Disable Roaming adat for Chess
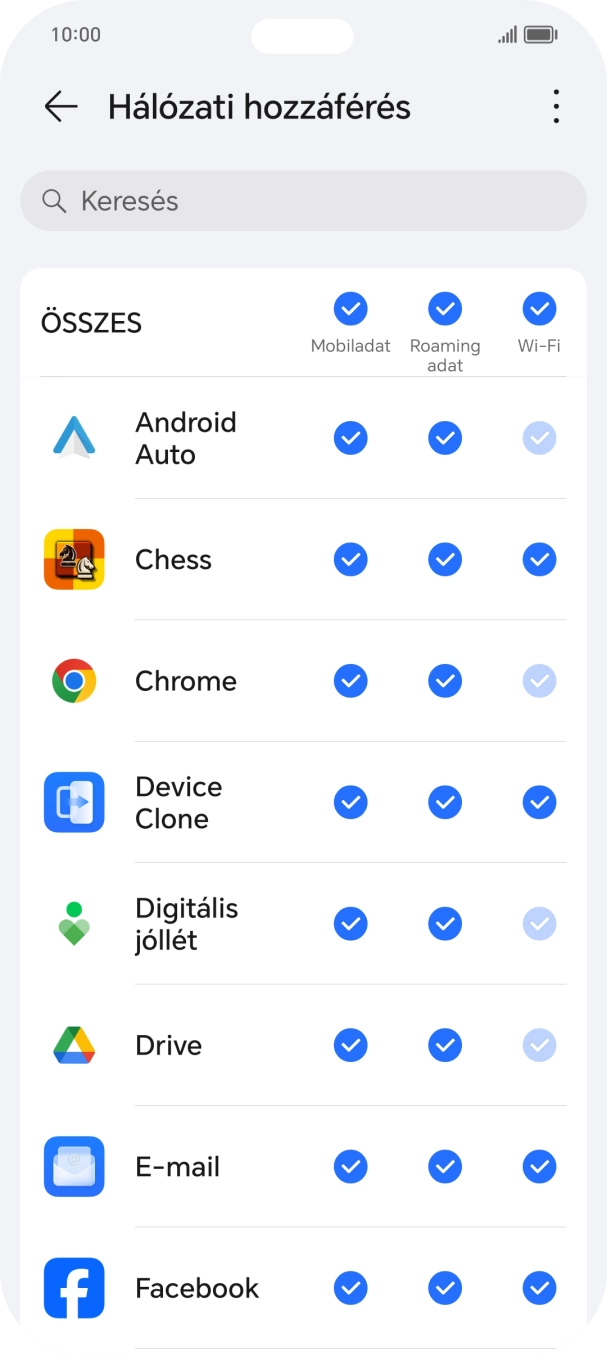The image size is (607, 1356). pos(445,559)
